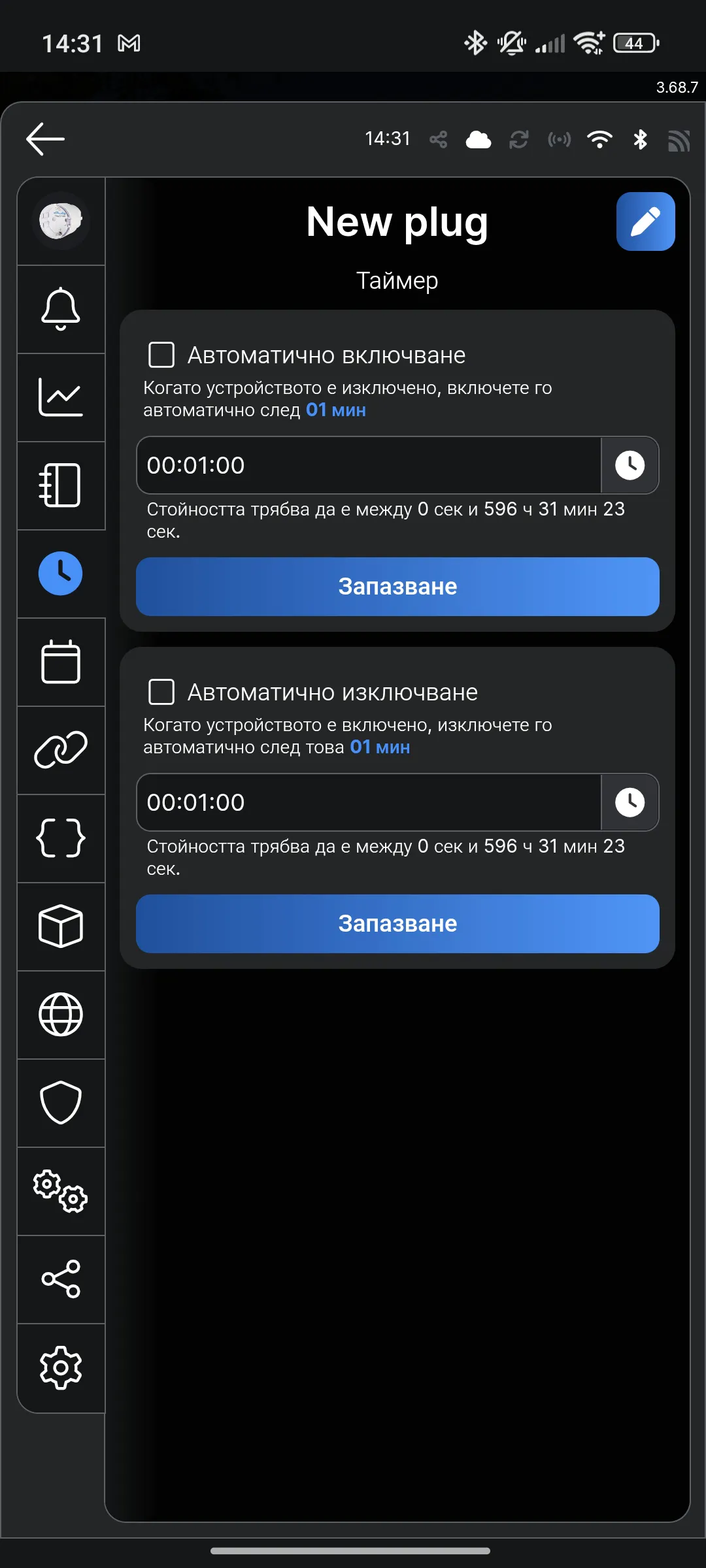Open the chart statistics section

point(61,397)
